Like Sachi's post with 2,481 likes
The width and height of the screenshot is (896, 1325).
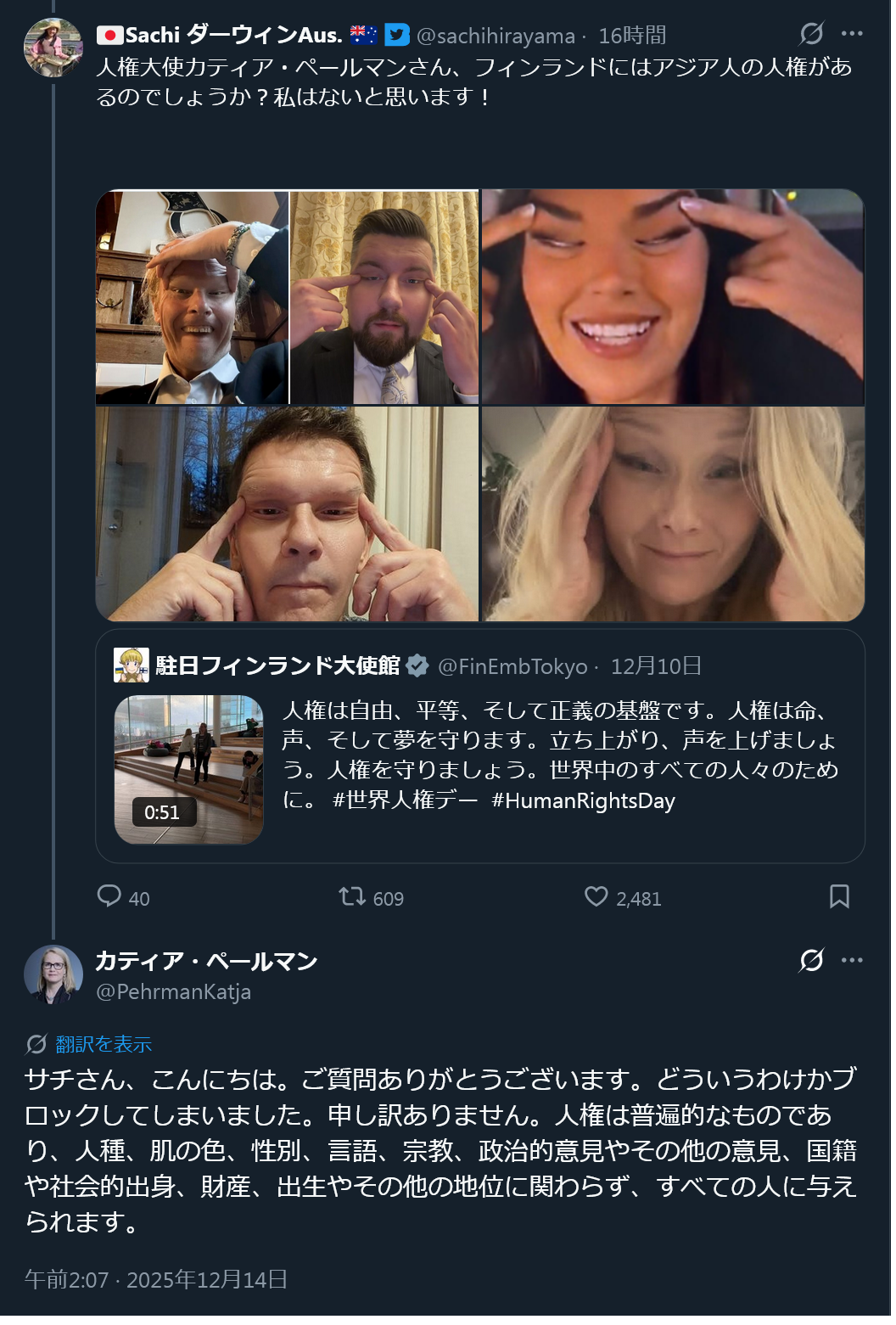coord(596,896)
